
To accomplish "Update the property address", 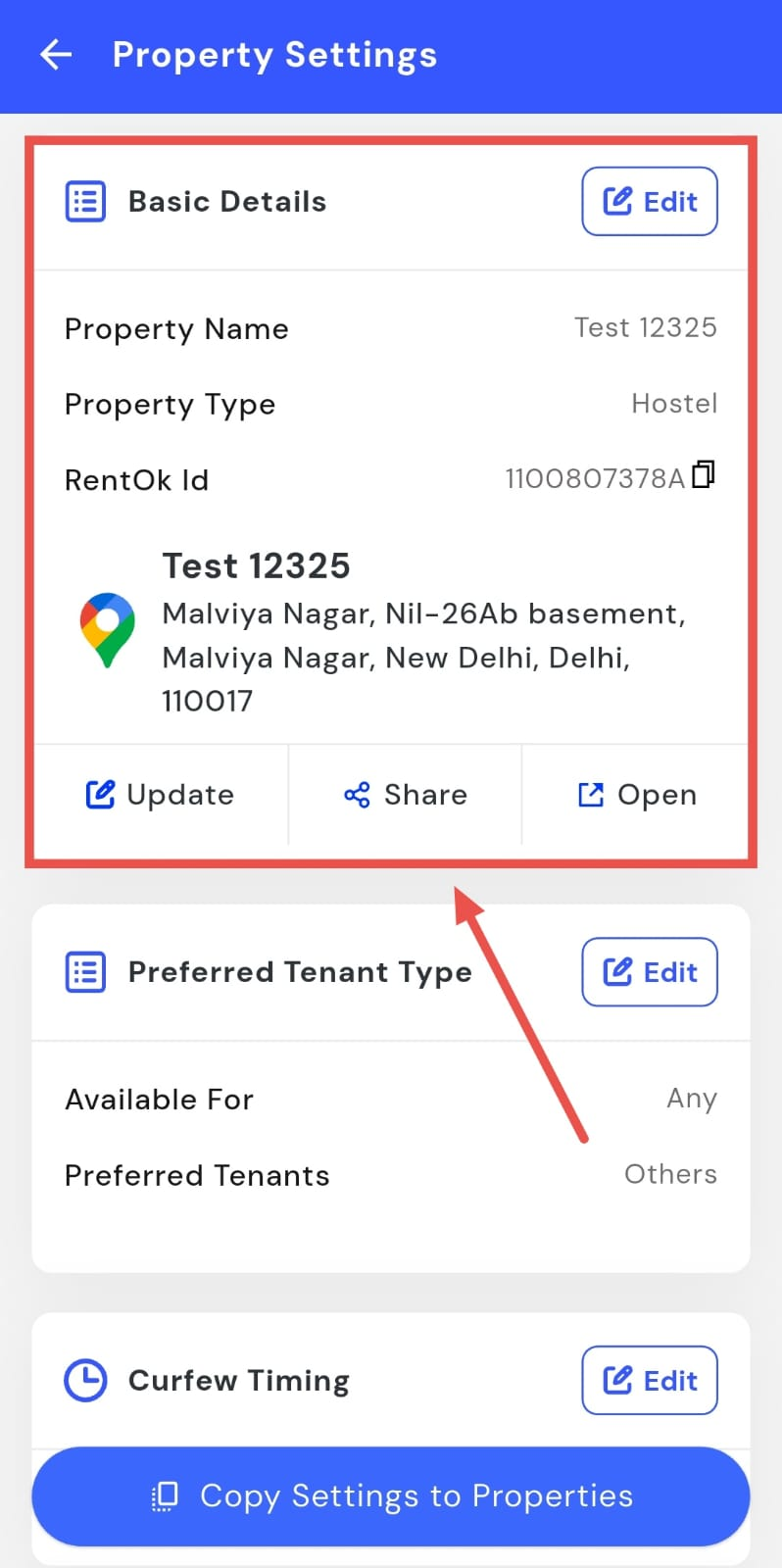I will 161,795.
